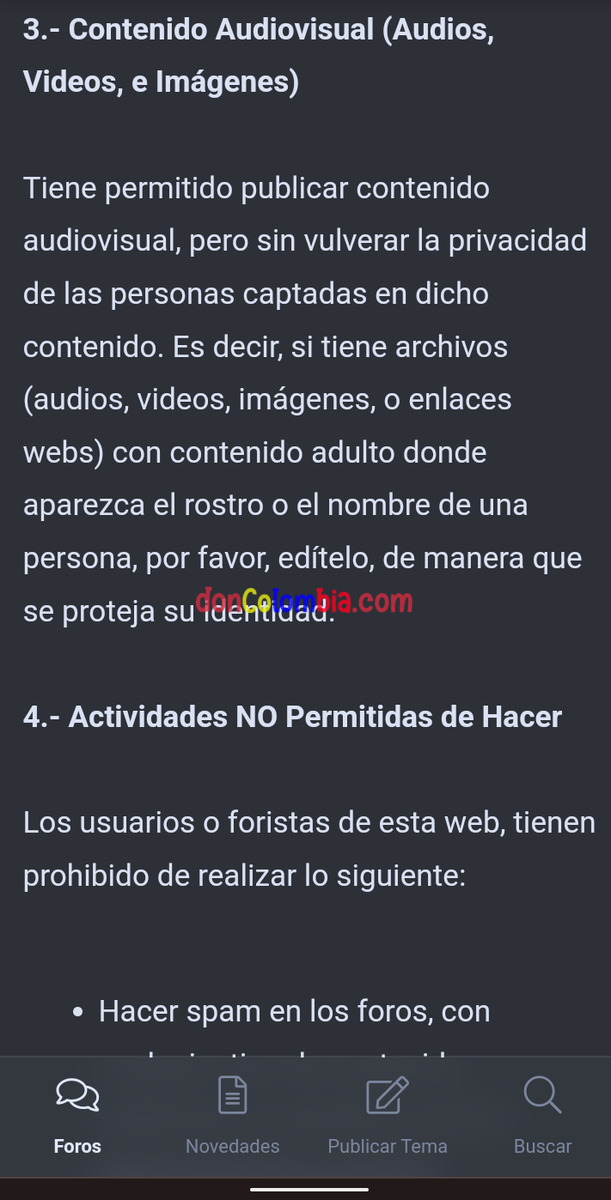Viewport: 611px width, 1200px height.
Task: Open the Novedades tab
Action: [232, 1116]
